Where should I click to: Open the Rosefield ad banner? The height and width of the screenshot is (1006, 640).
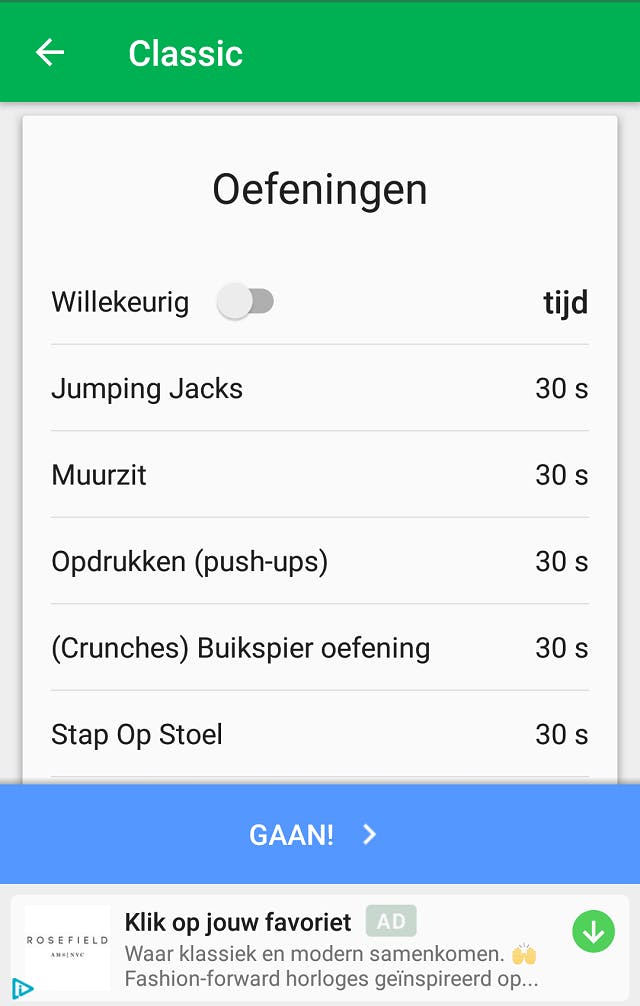pos(330,946)
